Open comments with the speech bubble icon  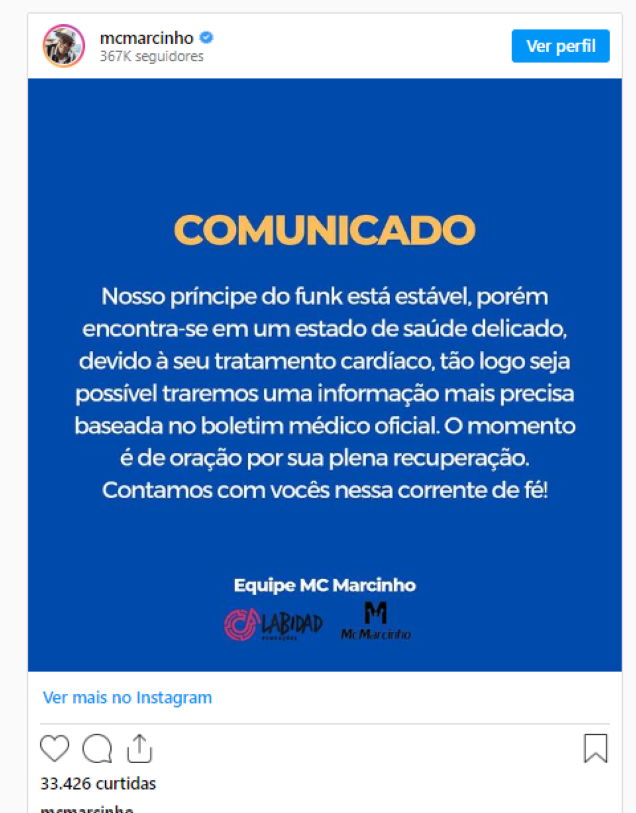coord(97,748)
